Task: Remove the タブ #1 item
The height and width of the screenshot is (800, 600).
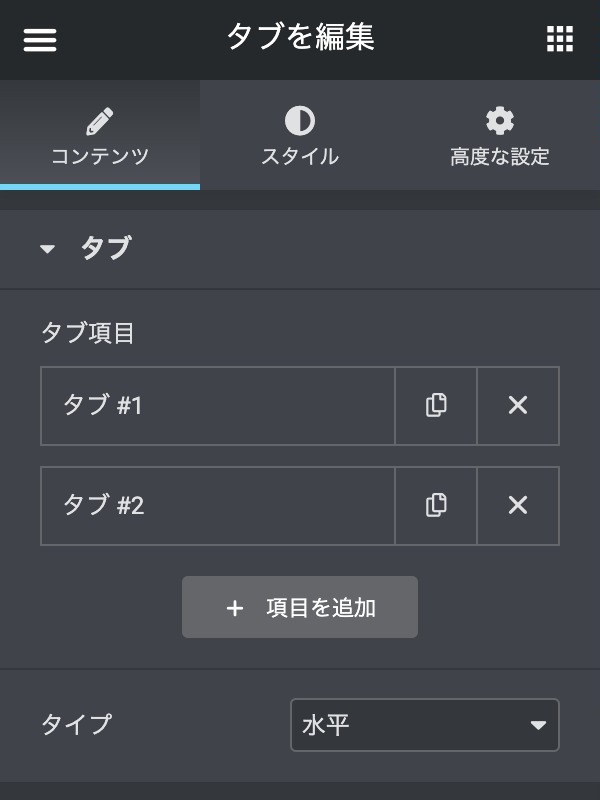Action: point(518,405)
